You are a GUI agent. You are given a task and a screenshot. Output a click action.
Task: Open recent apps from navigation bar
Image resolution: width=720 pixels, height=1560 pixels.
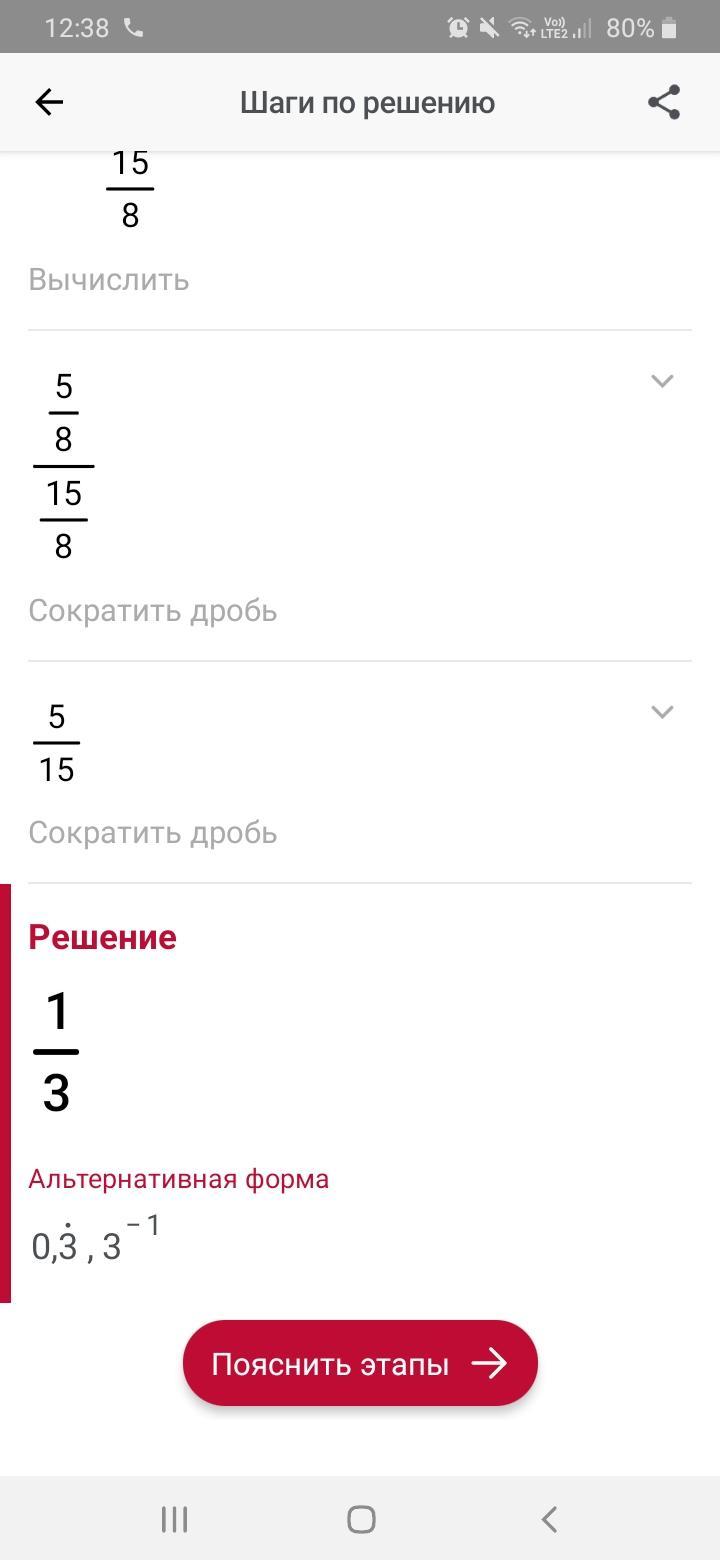(x=175, y=1519)
